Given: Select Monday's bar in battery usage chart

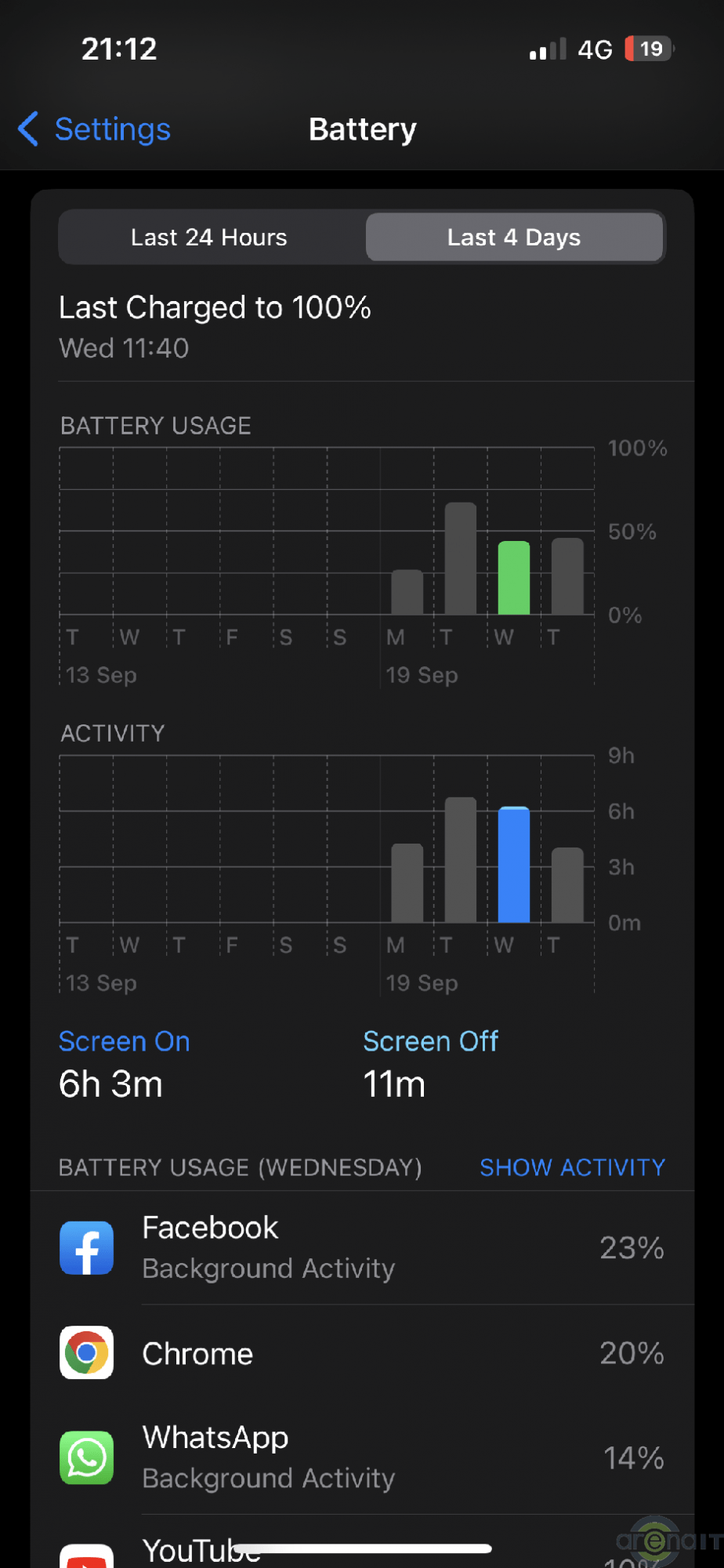Looking at the screenshot, I should (407, 592).
